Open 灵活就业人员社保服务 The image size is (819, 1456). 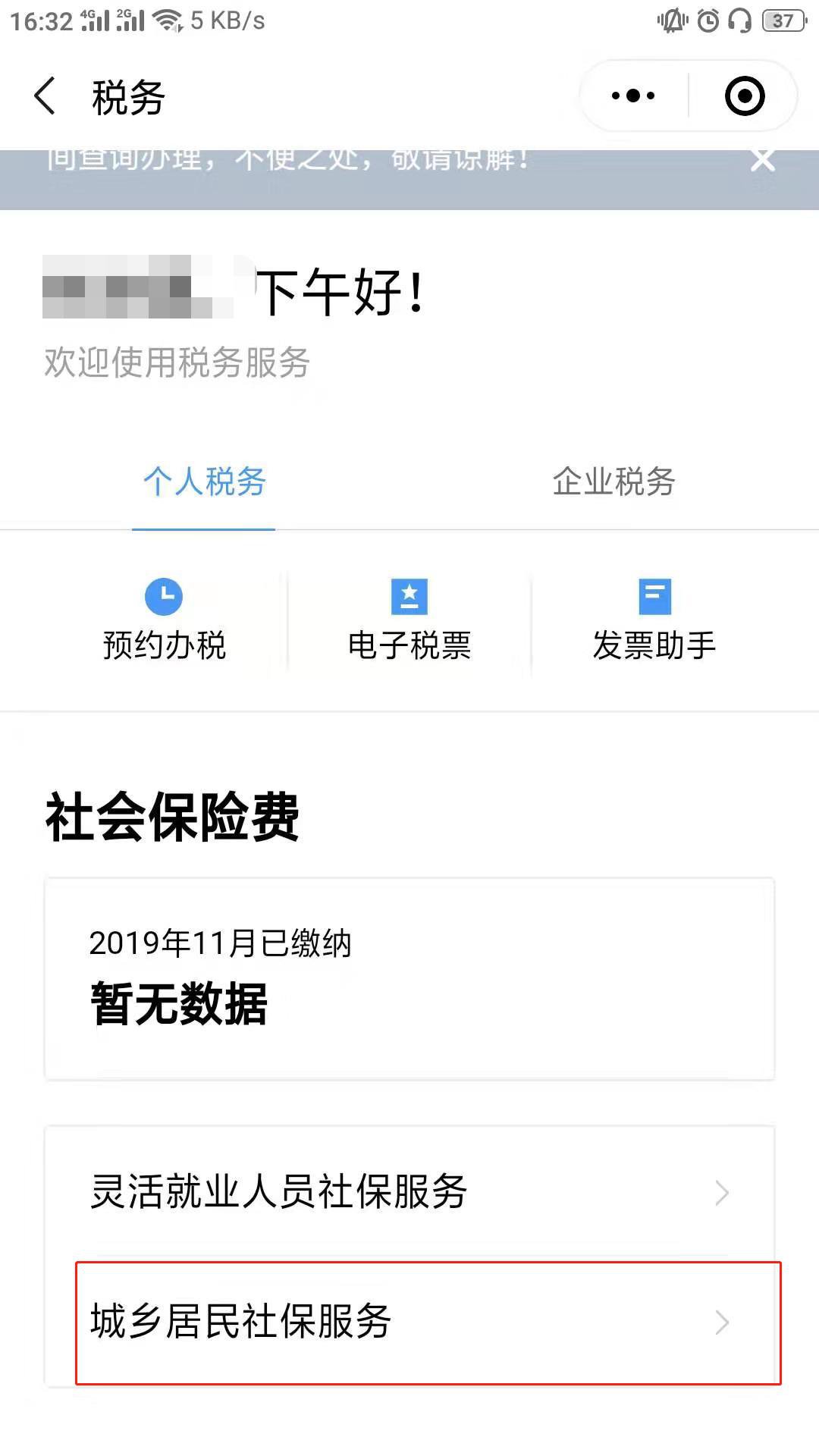coord(409,1192)
